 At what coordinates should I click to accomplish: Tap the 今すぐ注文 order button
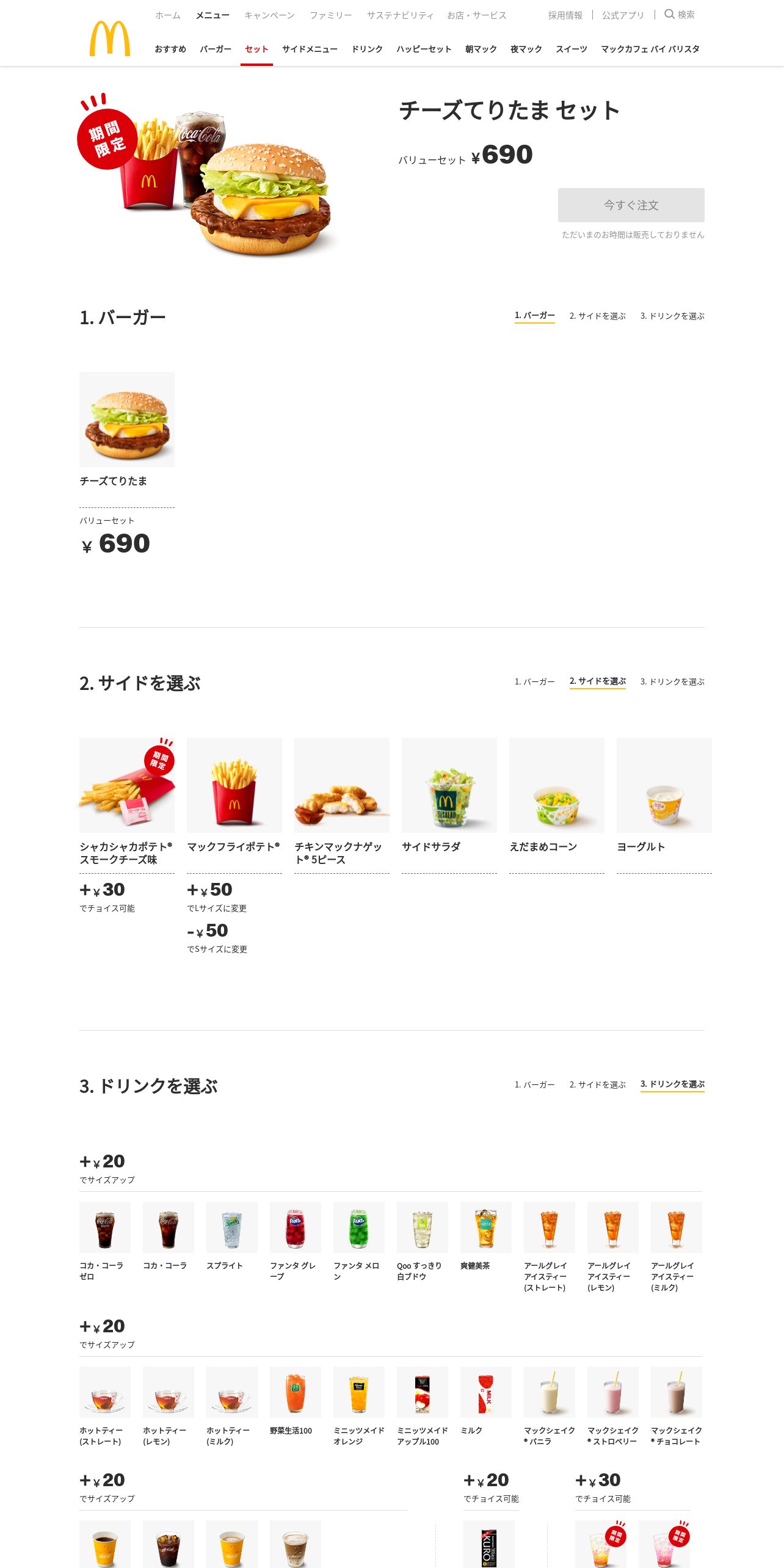pyautogui.click(x=631, y=205)
